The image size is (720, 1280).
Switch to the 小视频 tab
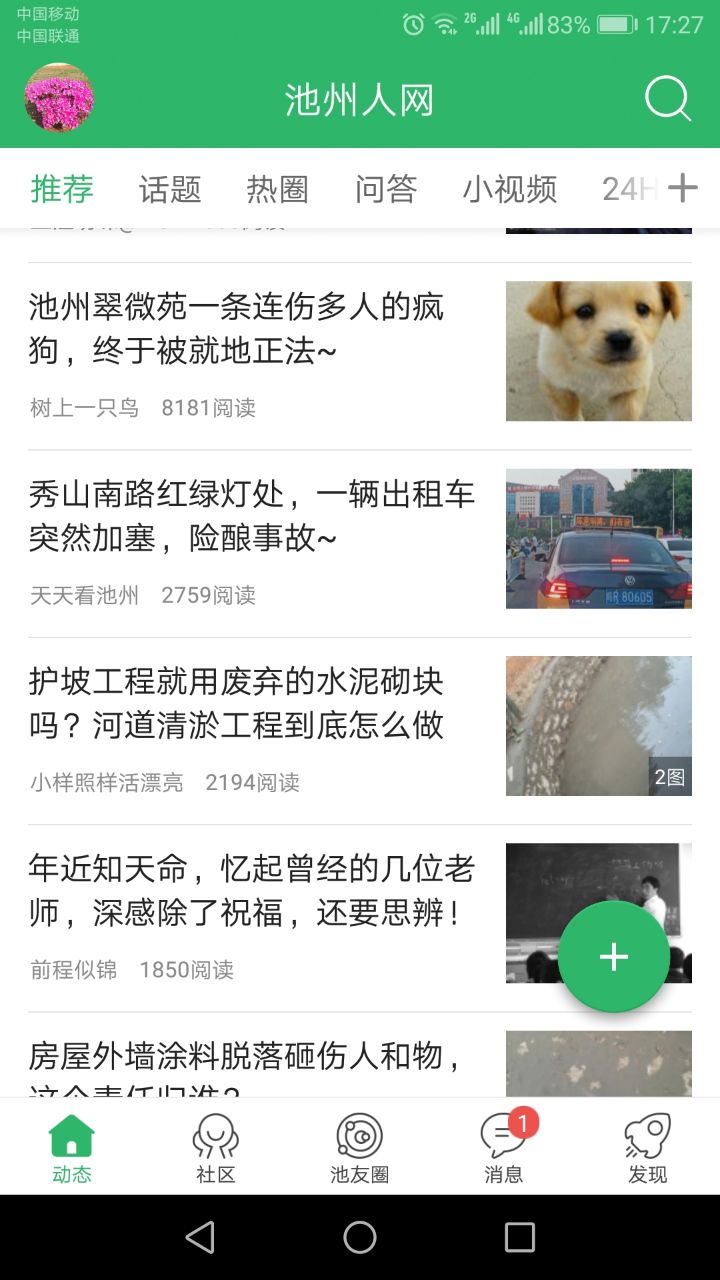point(509,189)
